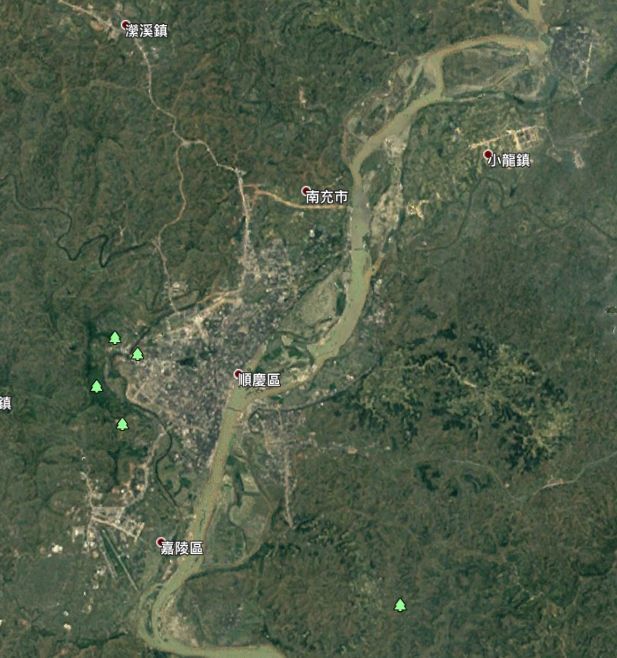Open the 潆溪鎮 place marker
617x658 pixels.
[x=126, y=25]
